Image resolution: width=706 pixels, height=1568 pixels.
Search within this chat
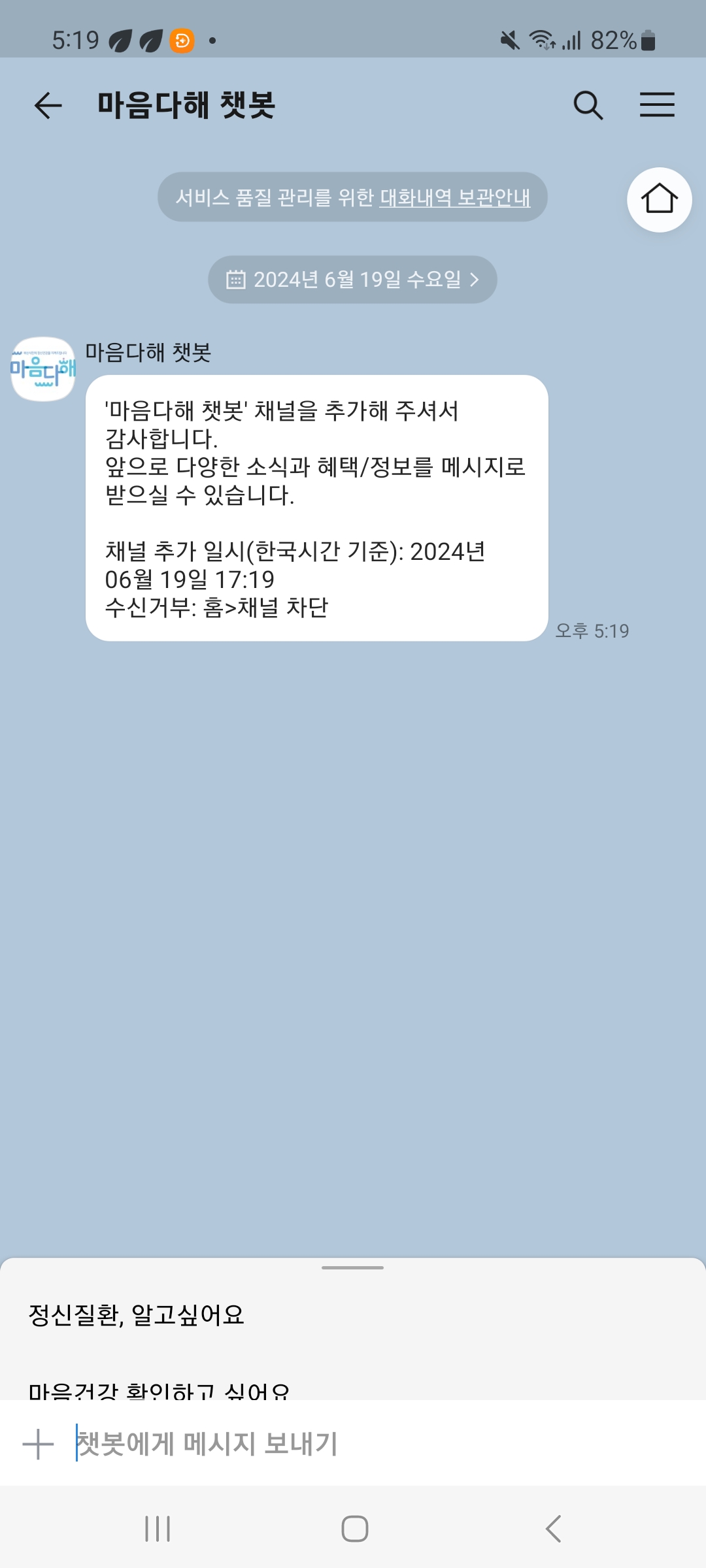588,105
